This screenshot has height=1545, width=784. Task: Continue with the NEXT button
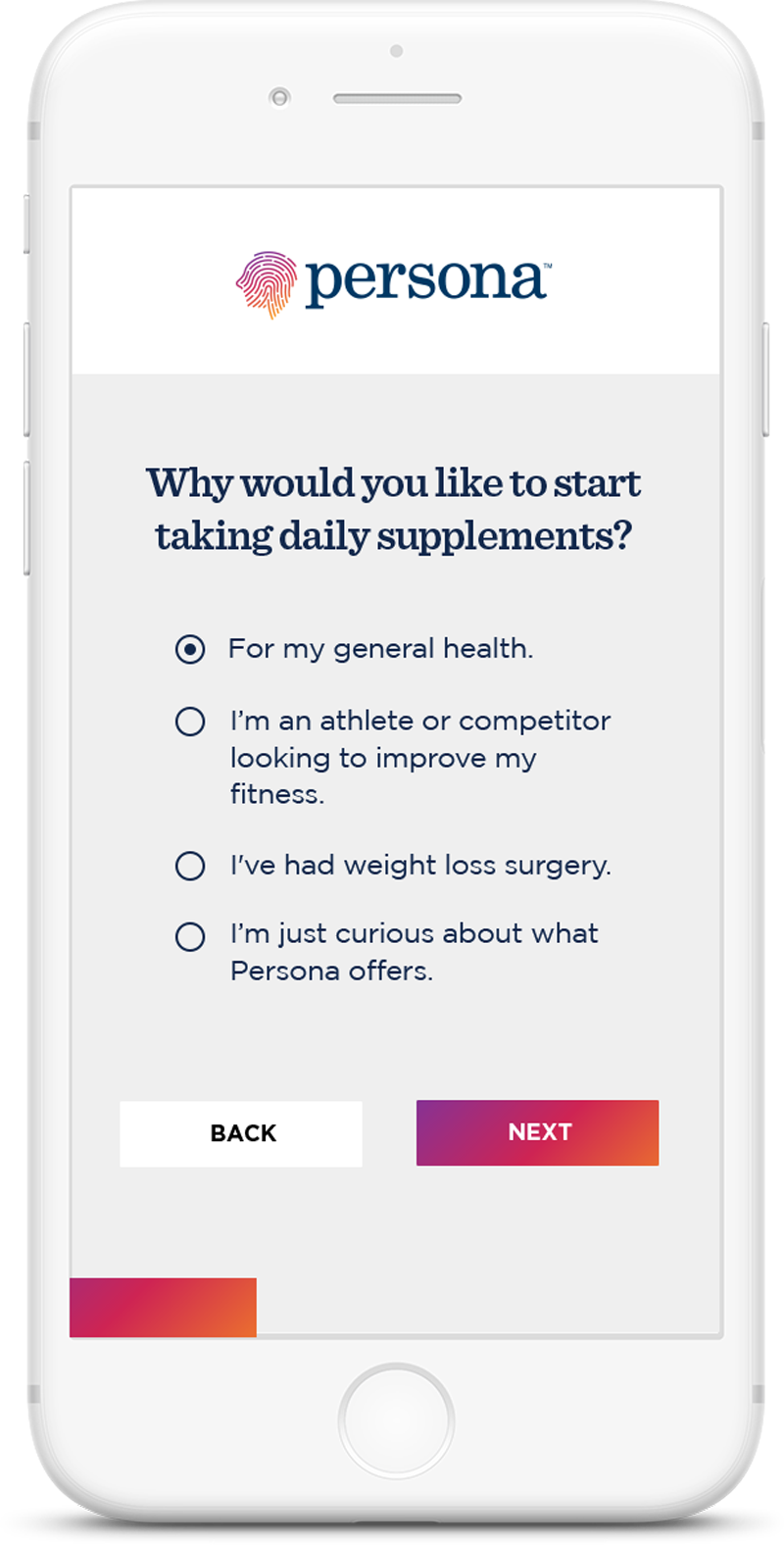point(537,1133)
